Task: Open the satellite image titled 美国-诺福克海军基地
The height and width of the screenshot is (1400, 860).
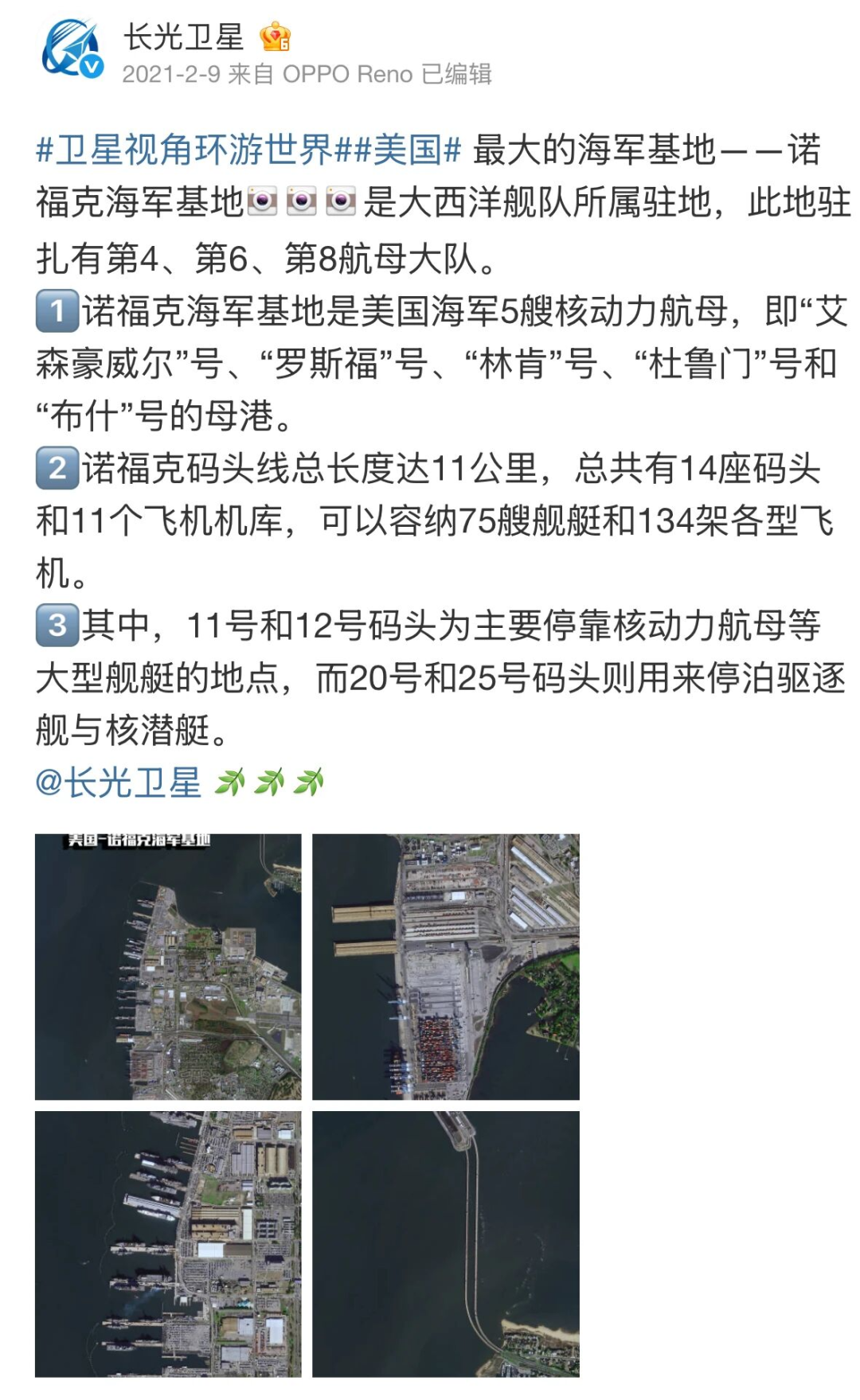Action: (168, 966)
